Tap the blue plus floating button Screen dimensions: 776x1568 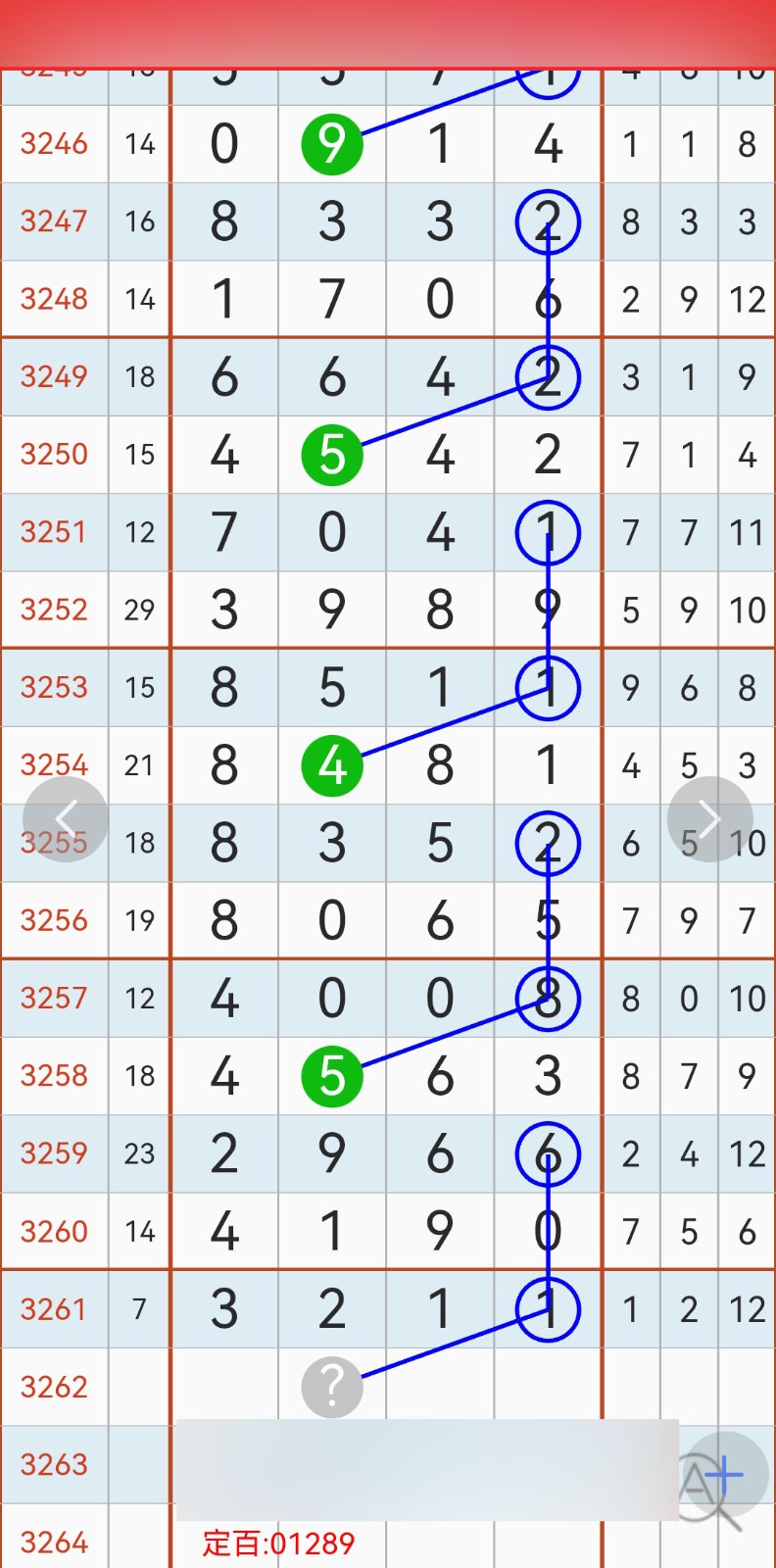(724, 1474)
